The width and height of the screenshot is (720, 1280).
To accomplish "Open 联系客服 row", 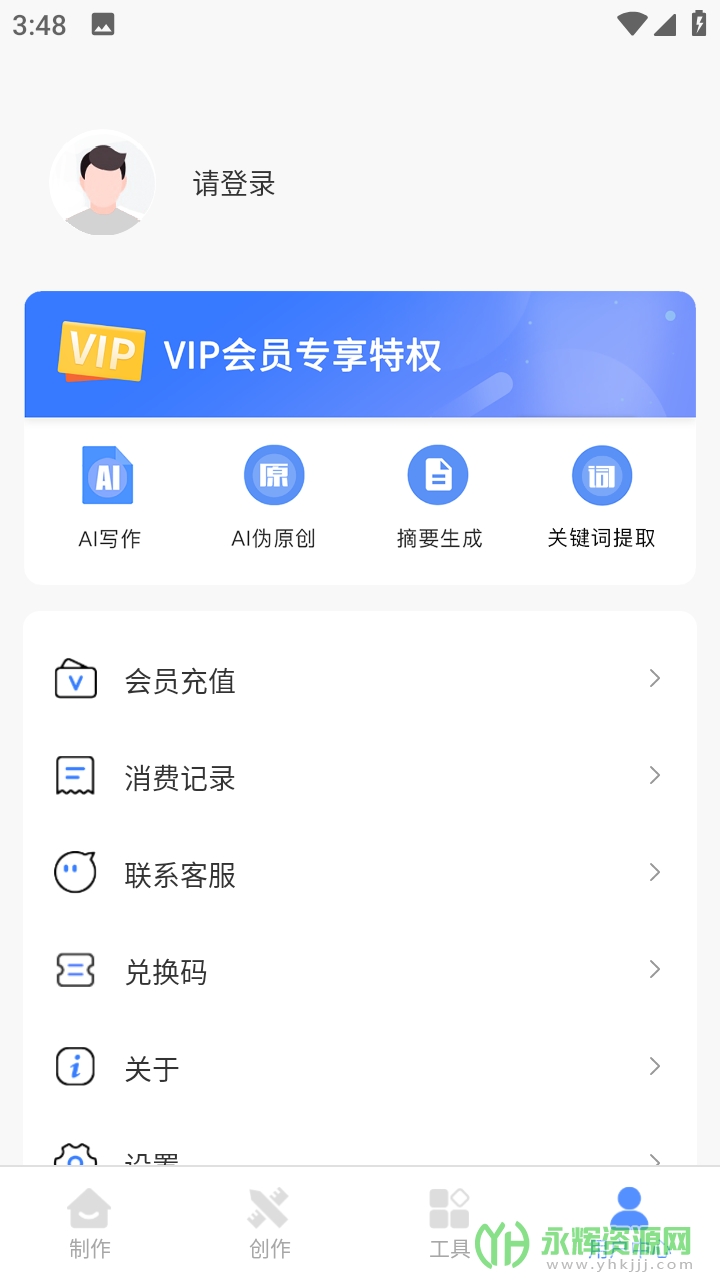I will 360,874.
